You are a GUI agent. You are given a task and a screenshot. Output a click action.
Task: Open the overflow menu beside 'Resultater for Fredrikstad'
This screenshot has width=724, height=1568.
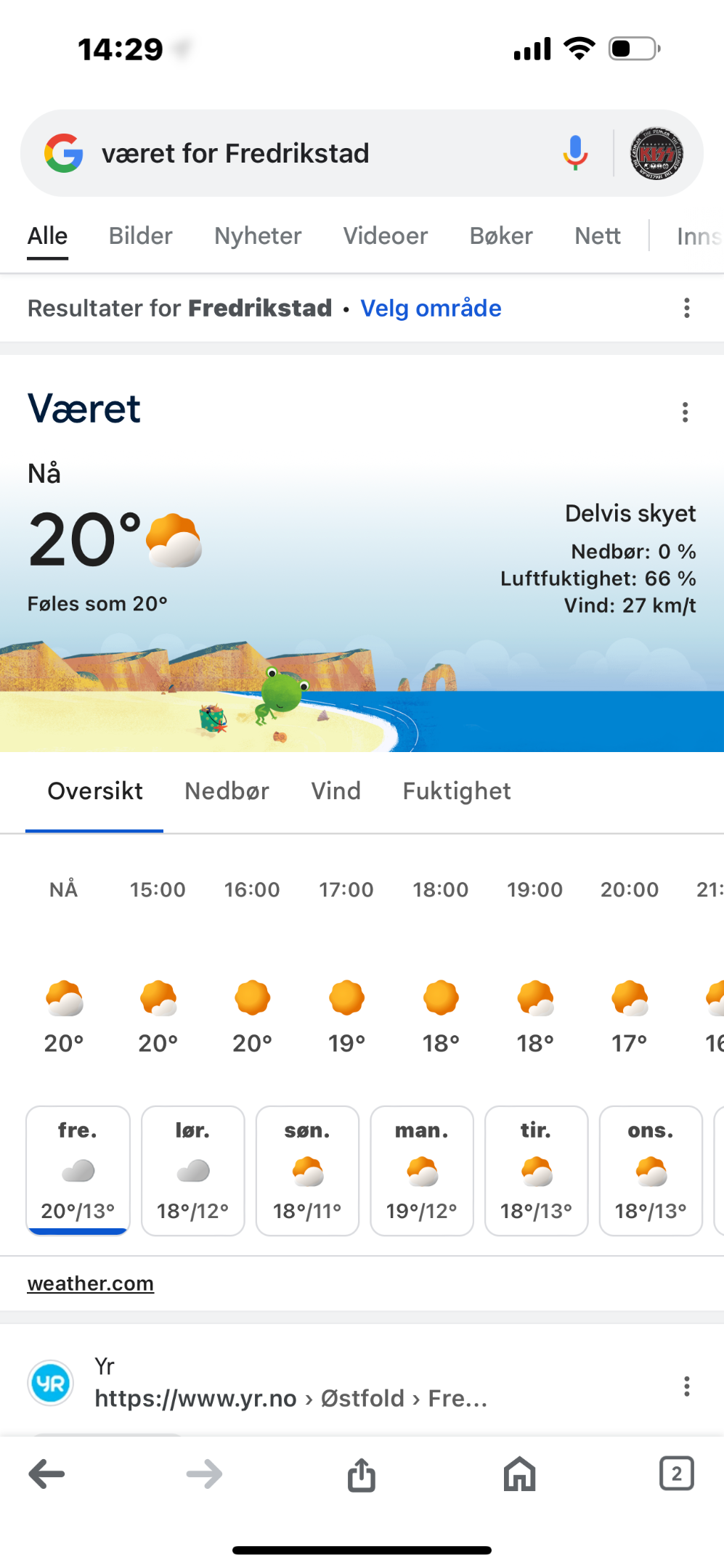pos(686,309)
